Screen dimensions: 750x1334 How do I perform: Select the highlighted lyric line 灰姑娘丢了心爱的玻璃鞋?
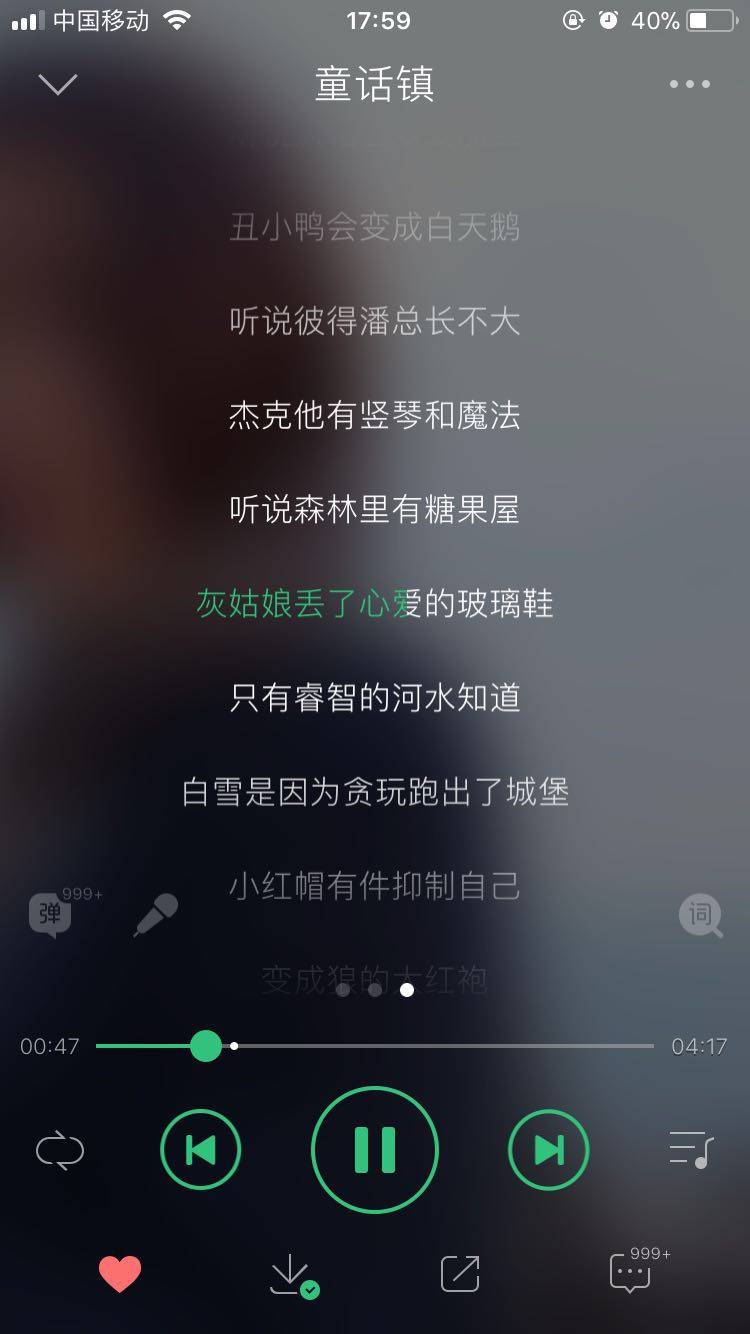375,604
